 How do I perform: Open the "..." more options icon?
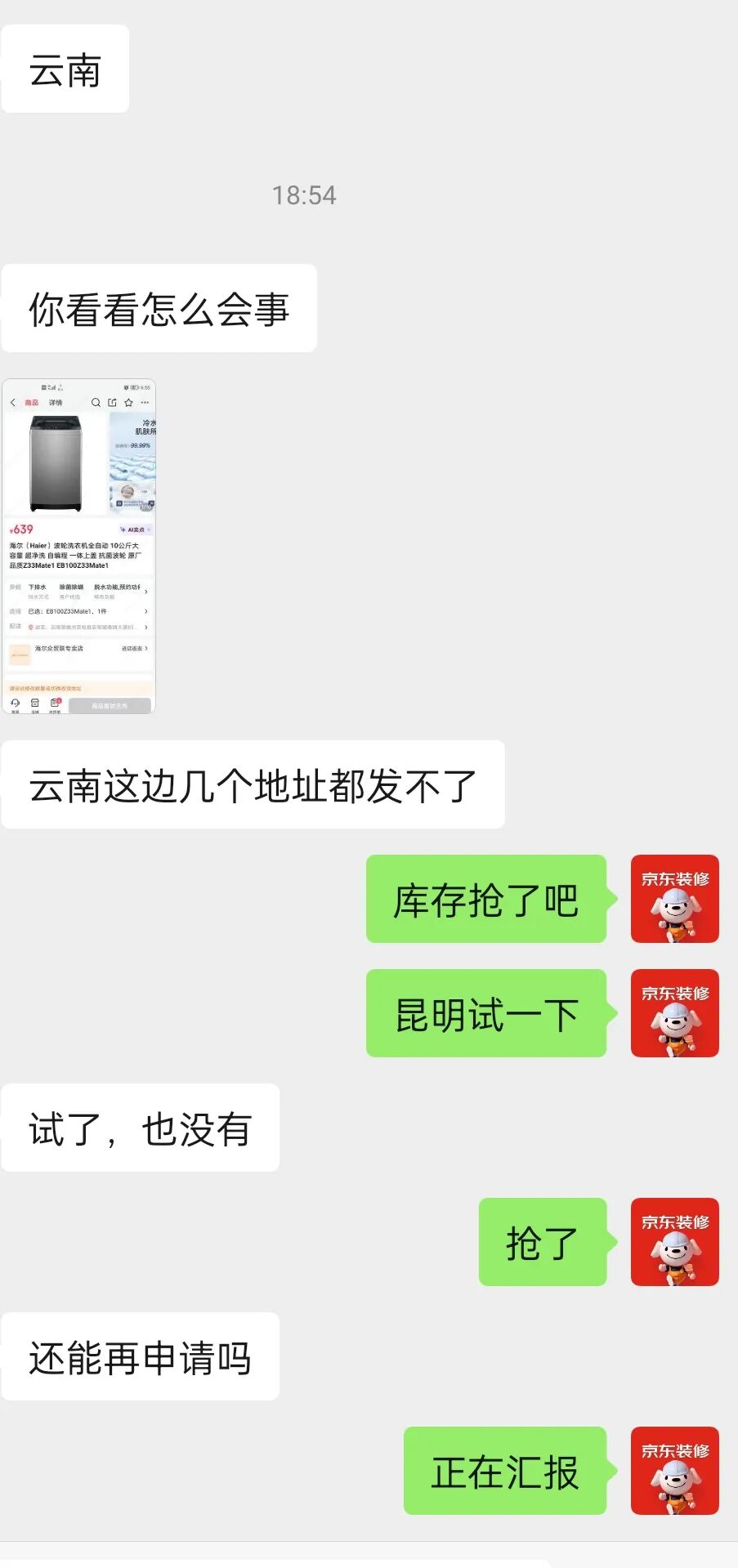pos(144,403)
